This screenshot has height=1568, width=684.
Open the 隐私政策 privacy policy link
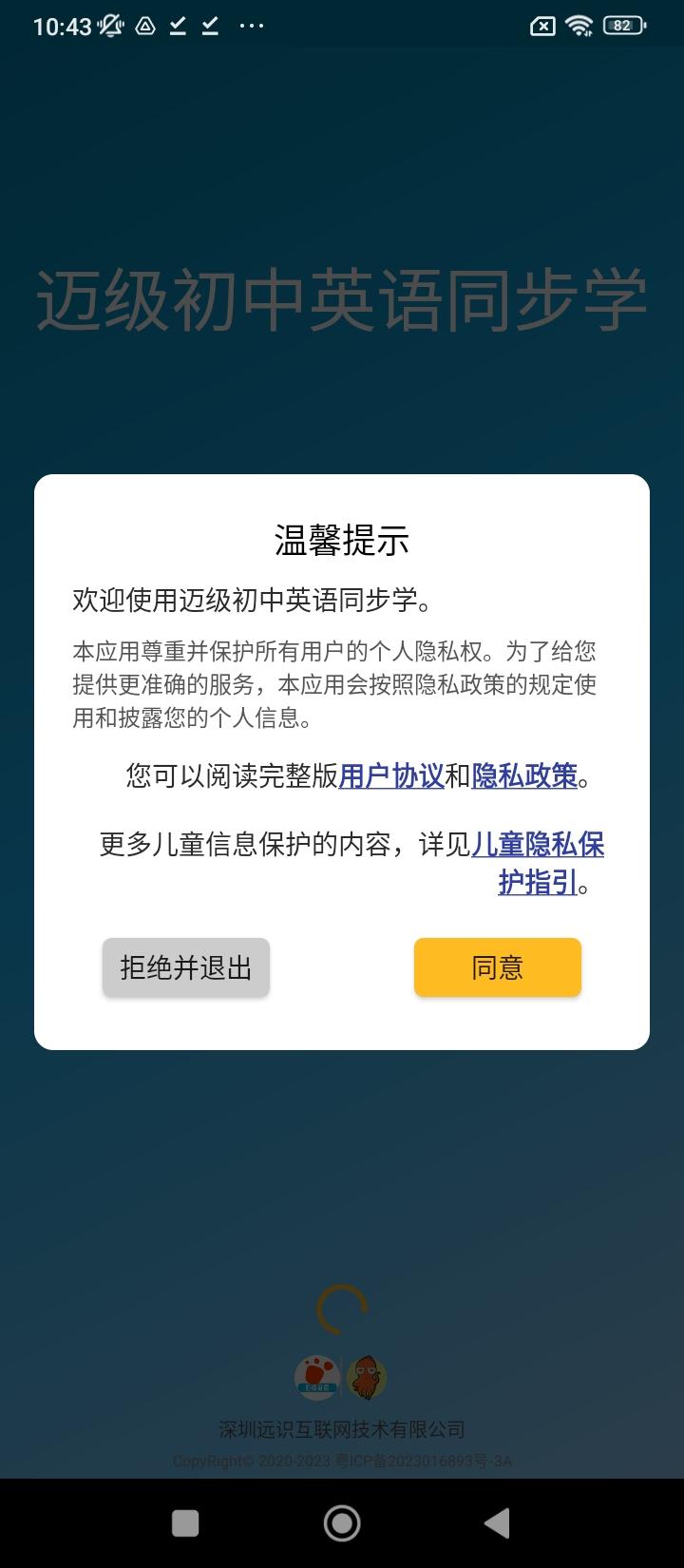point(525,776)
